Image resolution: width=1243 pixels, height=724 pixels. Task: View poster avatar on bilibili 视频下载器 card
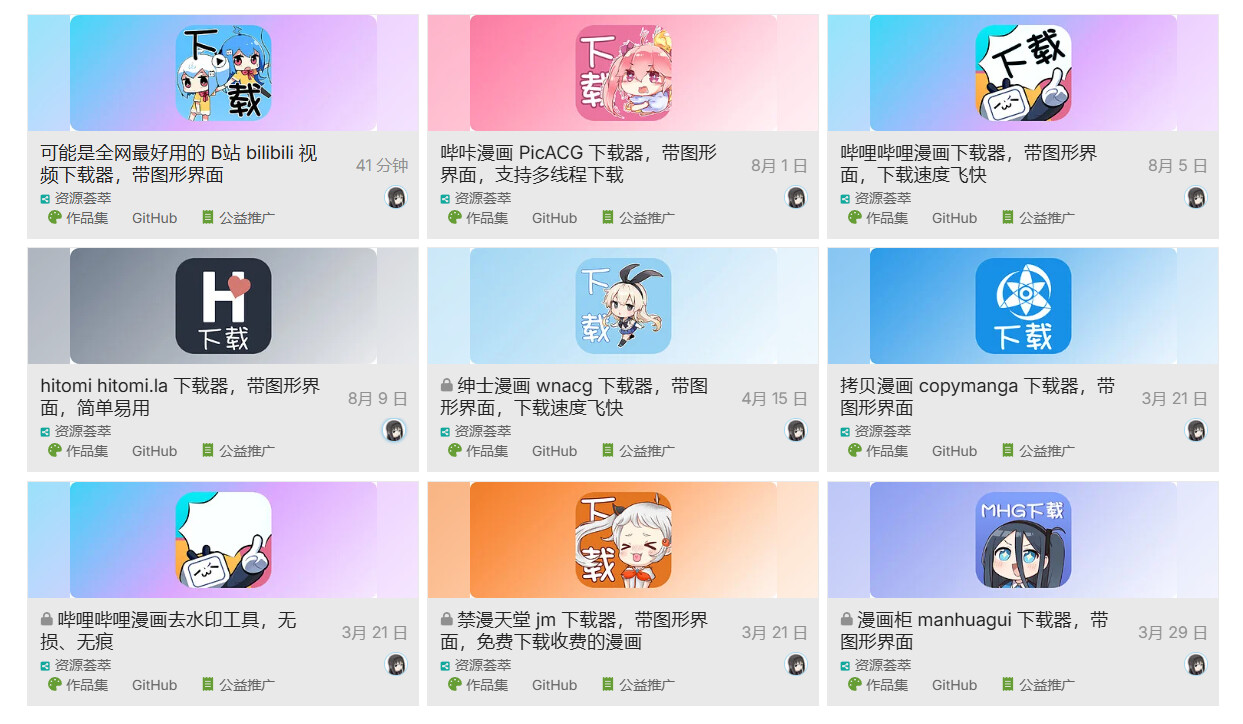pyautogui.click(x=396, y=197)
